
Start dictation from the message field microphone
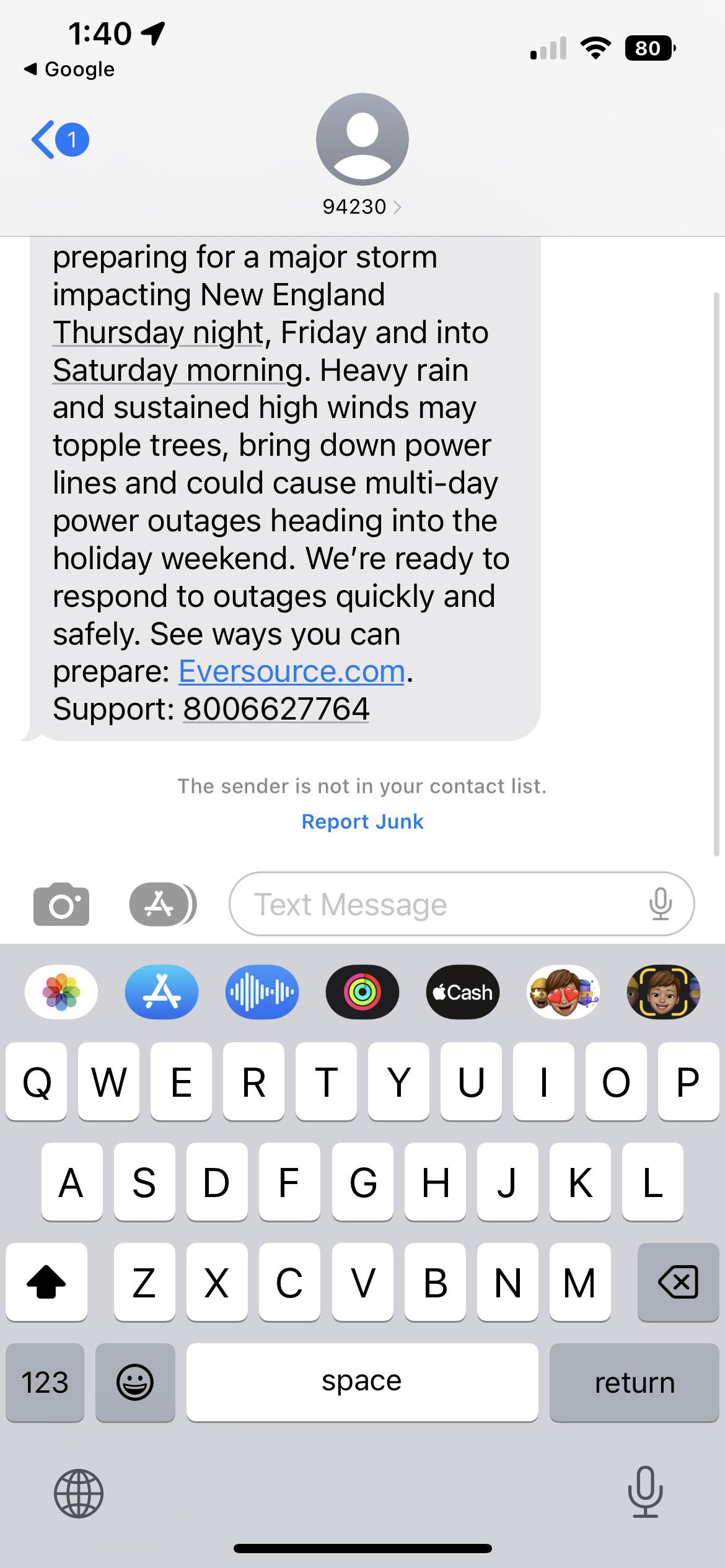(661, 904)
